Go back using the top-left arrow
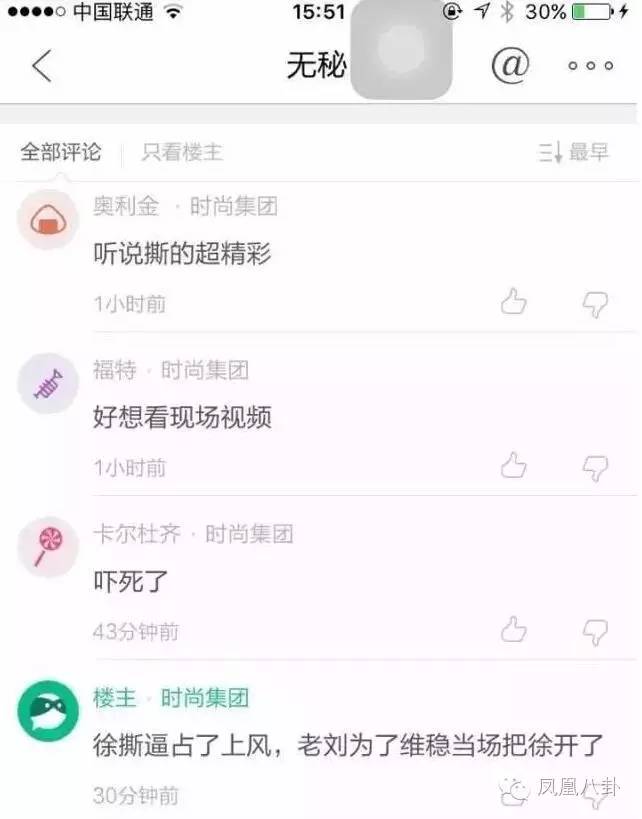This screenshot has height=819, width=642. pos(41,66)
